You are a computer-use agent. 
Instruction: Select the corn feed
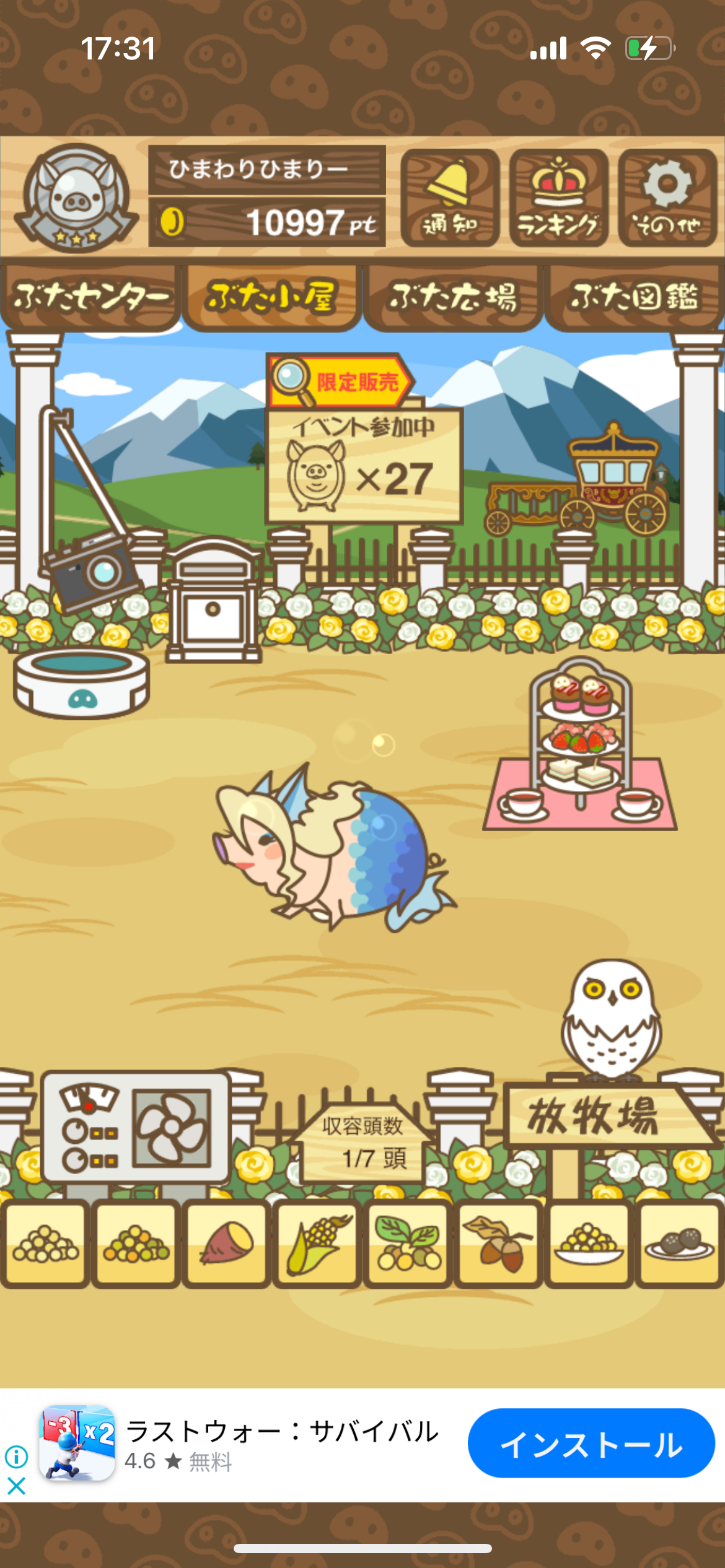click(x=317, y=1244)
